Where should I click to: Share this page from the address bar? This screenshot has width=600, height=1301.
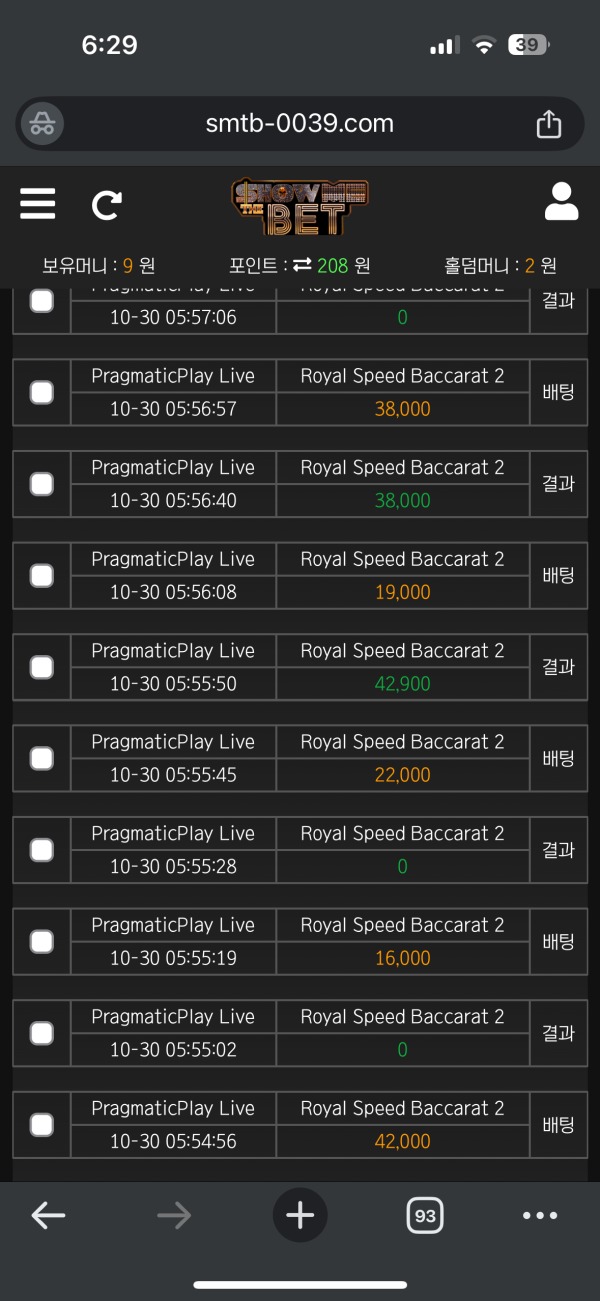point(549,124)
